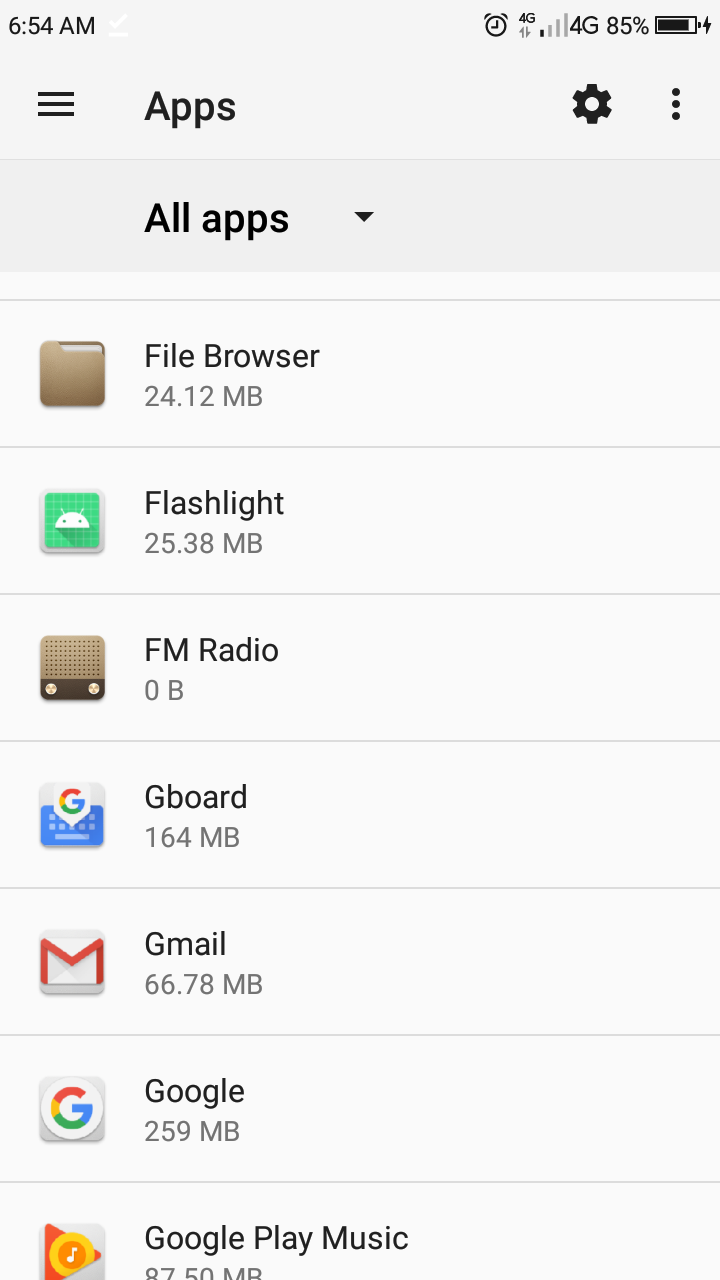Select the Apps title in the toolbar
This screenshot has height=1280, width=720.
pos(190,106)
